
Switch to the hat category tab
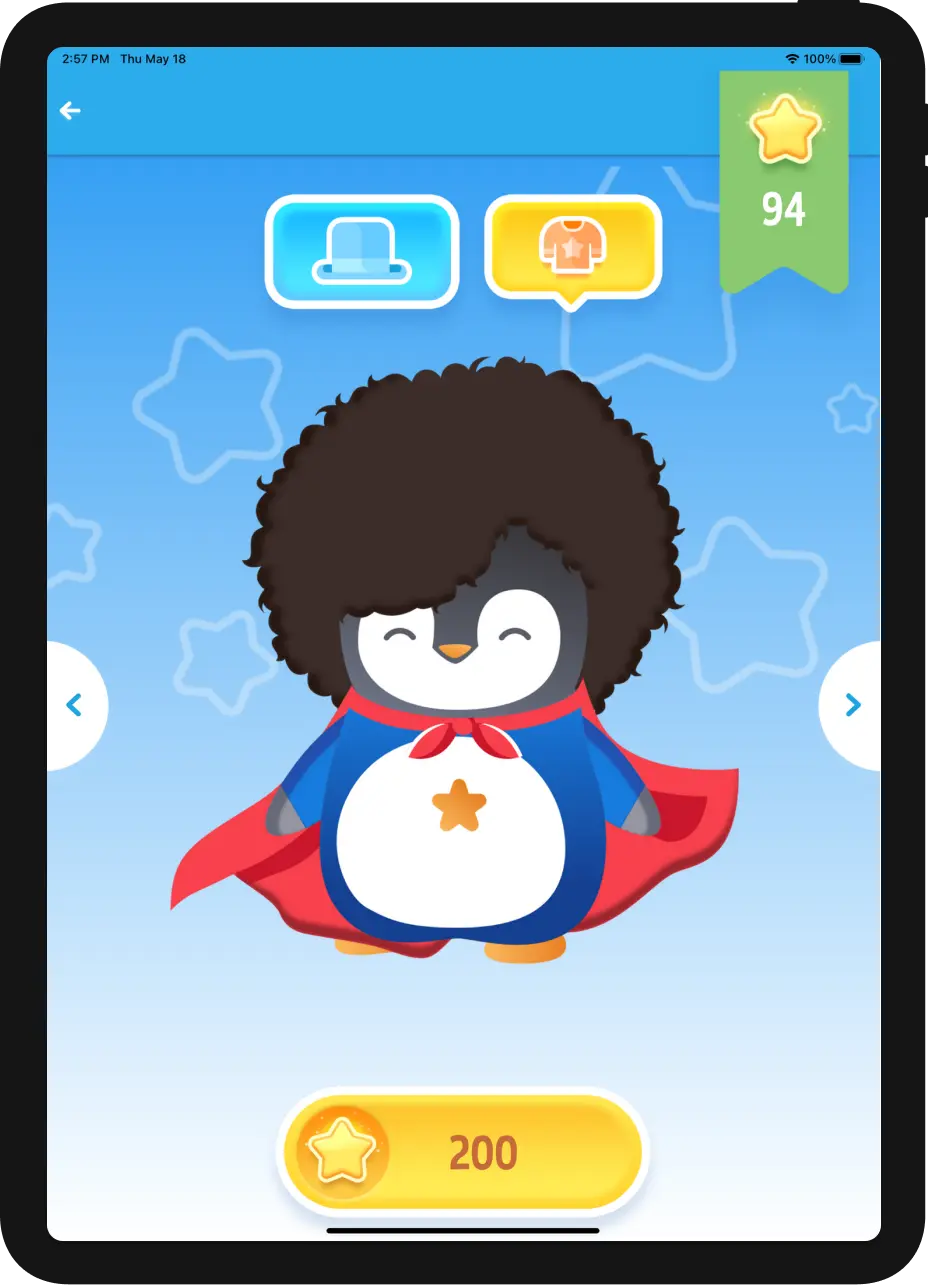(x=361, y=251)
